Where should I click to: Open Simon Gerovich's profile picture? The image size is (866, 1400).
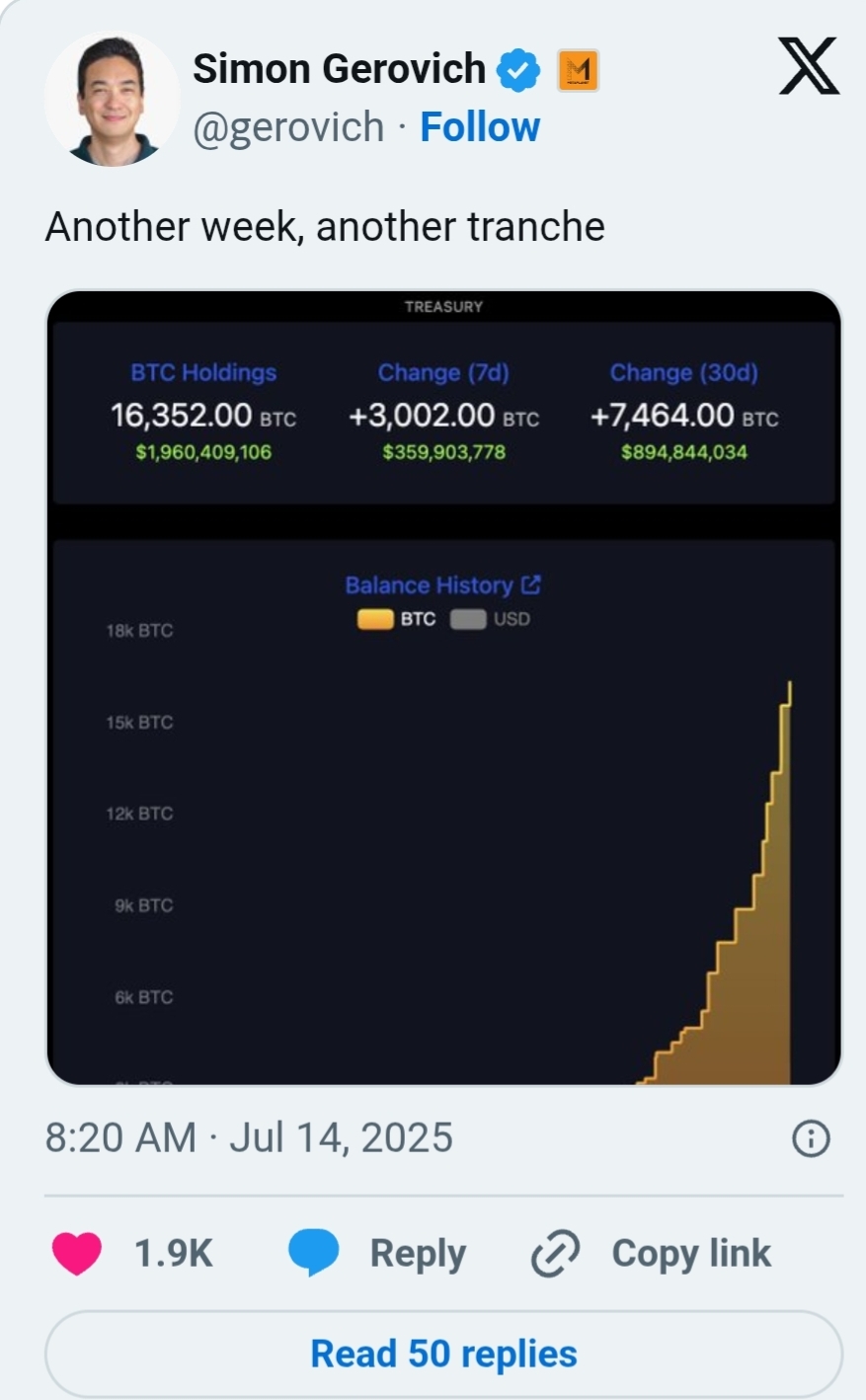[x=113, y=99]
